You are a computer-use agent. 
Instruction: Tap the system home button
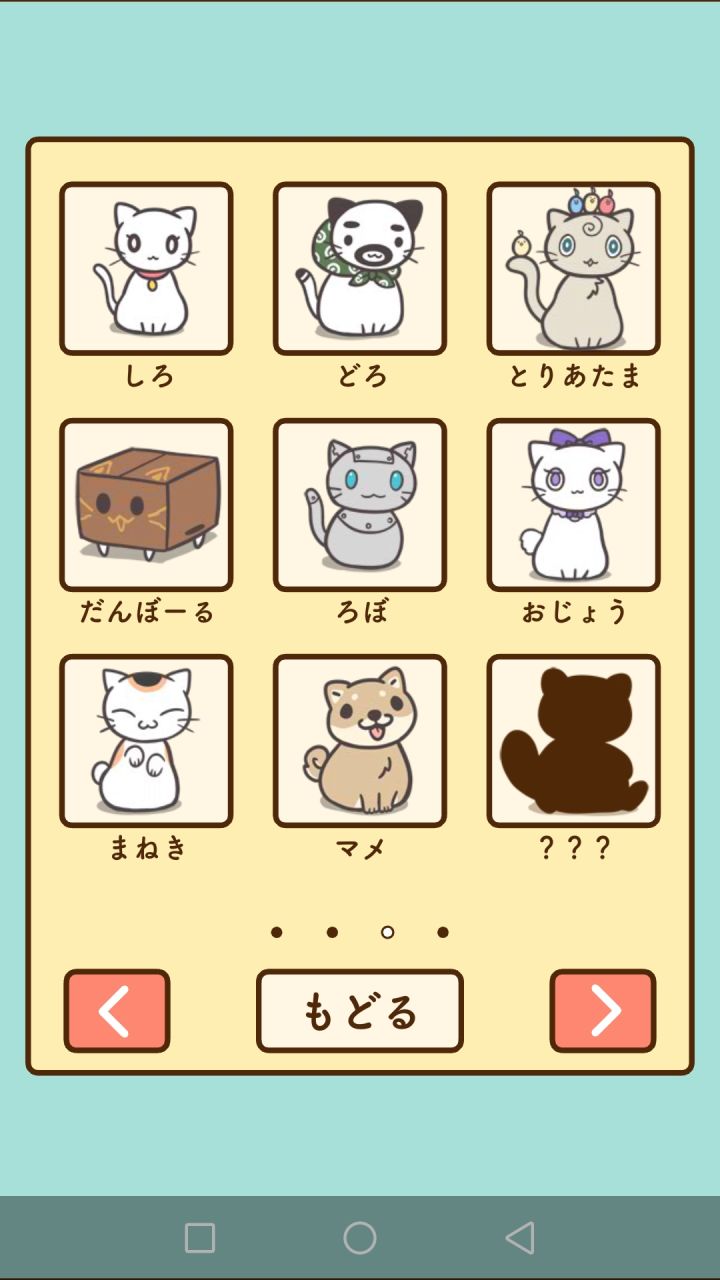click(360, 1238)
